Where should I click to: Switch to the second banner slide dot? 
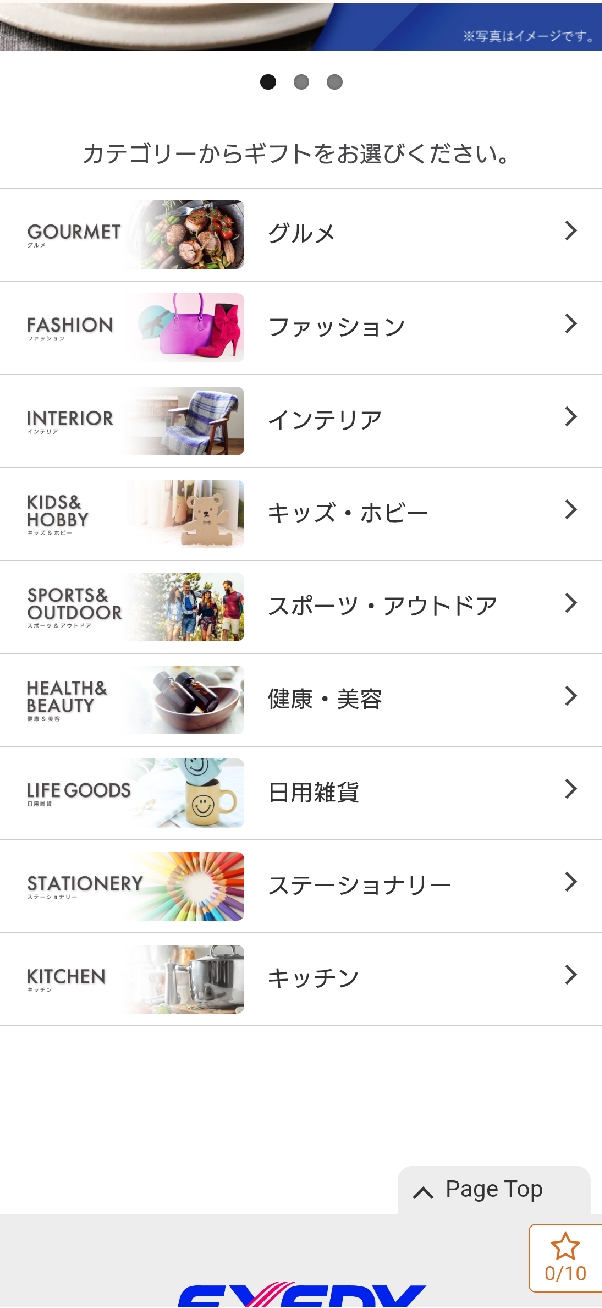[301, 82]
